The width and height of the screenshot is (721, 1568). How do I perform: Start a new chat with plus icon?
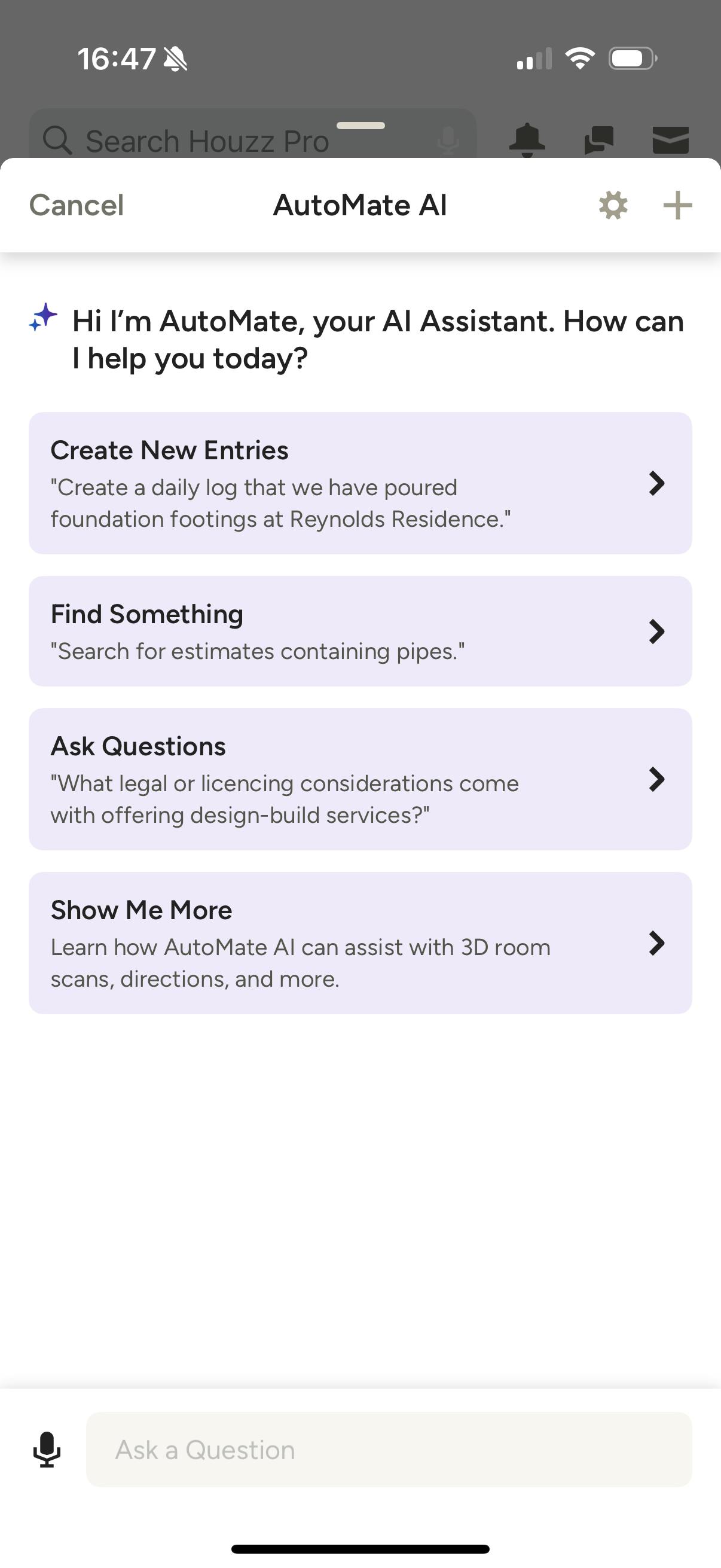click(x=677, y=205)
